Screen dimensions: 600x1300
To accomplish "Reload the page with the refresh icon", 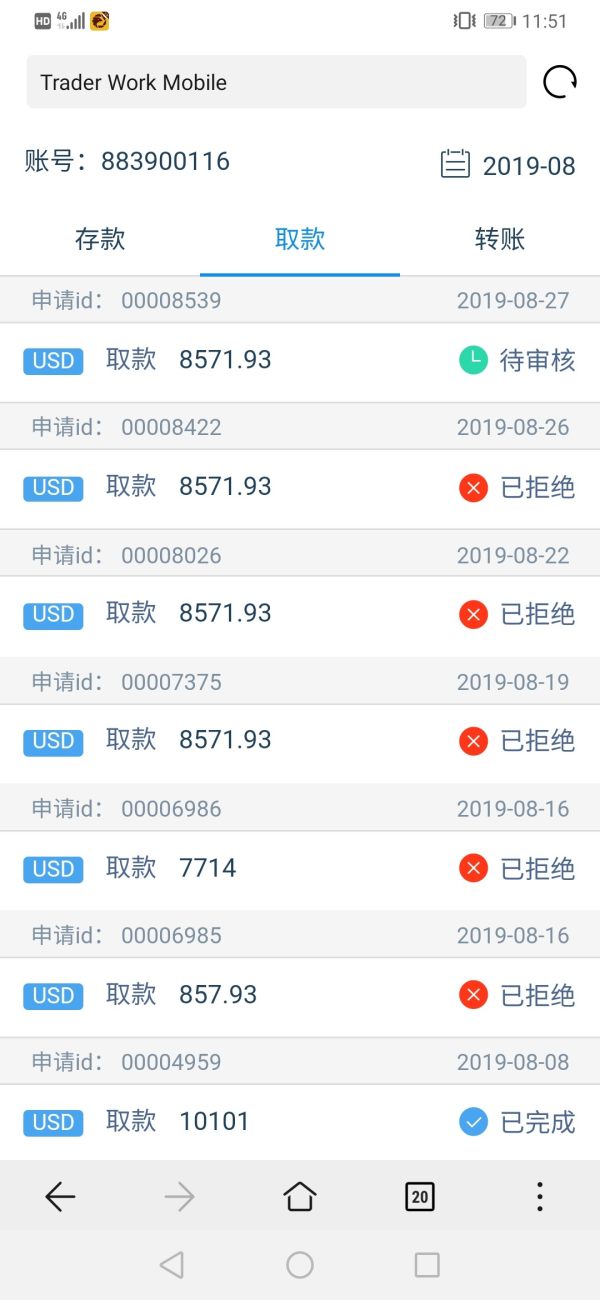I will (560, 82).
